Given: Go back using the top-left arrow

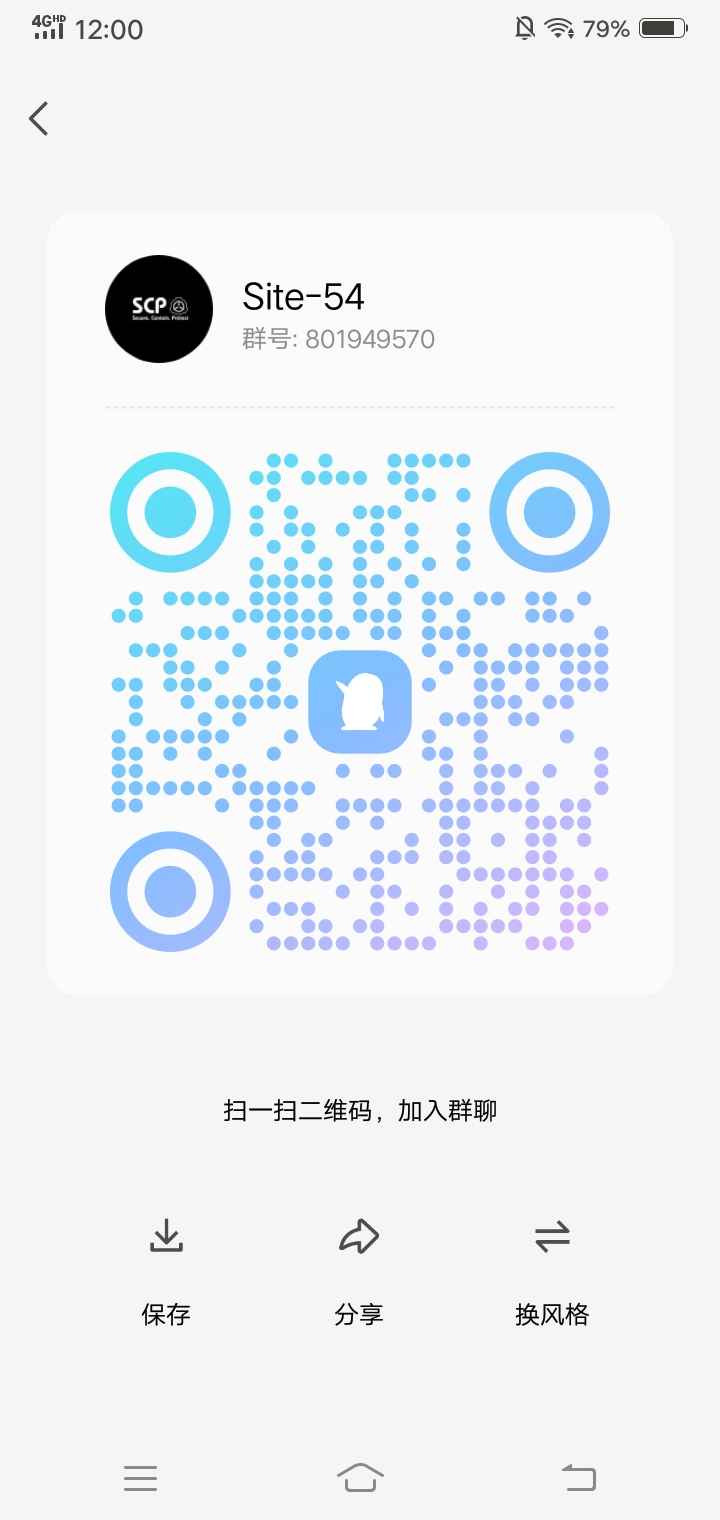Looking at the screenshot, I should click(x=38, y=118).
